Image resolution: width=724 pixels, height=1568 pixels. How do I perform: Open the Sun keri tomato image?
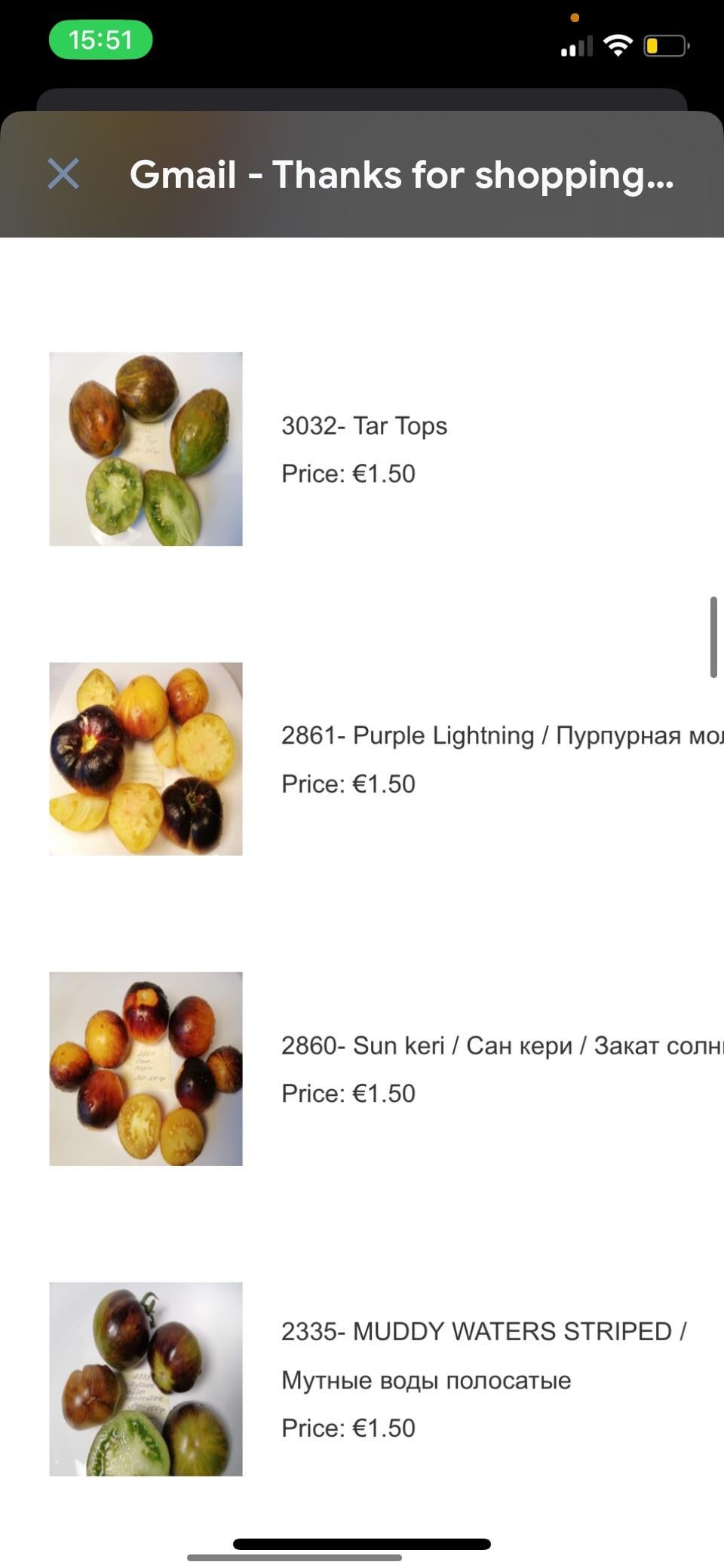point(146,1069)
